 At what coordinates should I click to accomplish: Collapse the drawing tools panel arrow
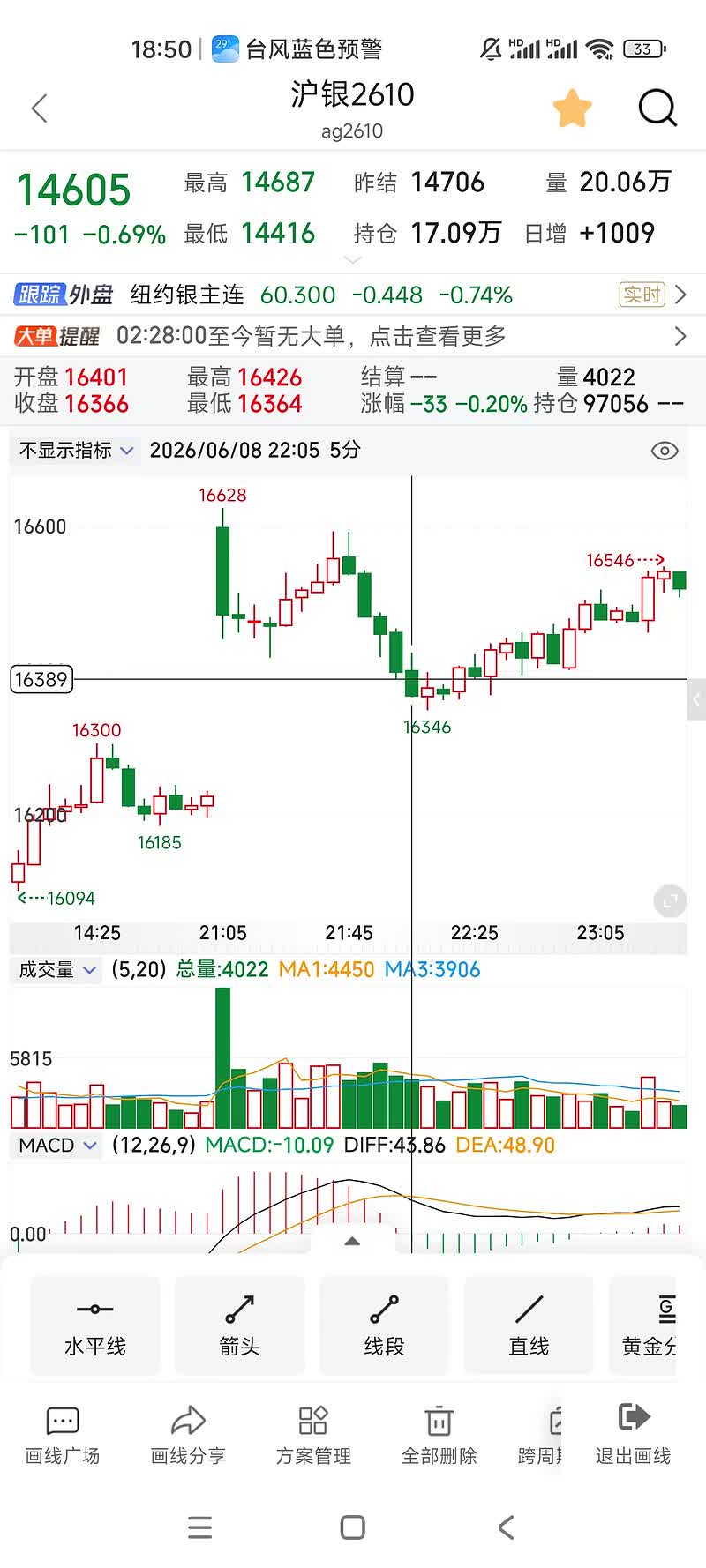(352, 1241)
